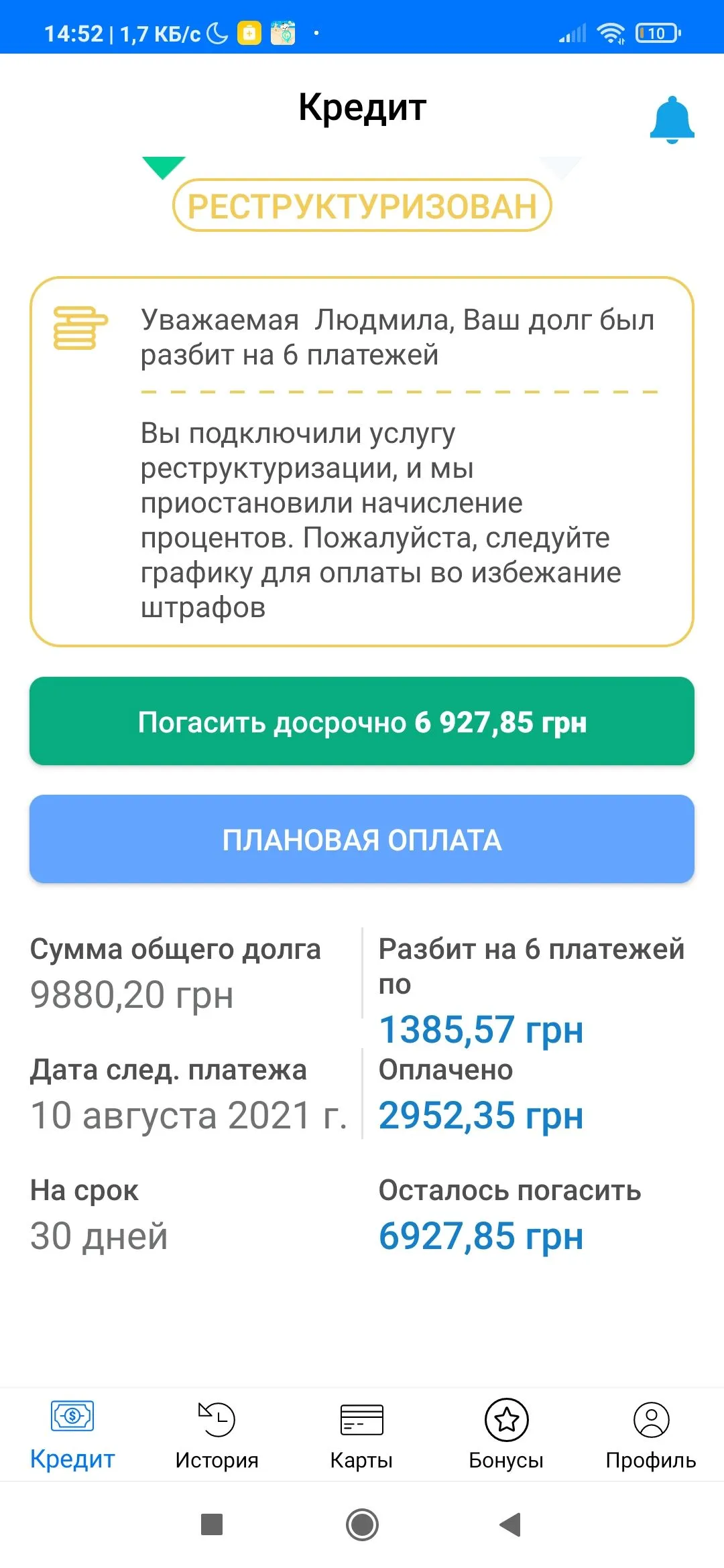Return to the system home screen
Image resolution: width=724 pixels, height=1568 pixels.
point(362,1524)
